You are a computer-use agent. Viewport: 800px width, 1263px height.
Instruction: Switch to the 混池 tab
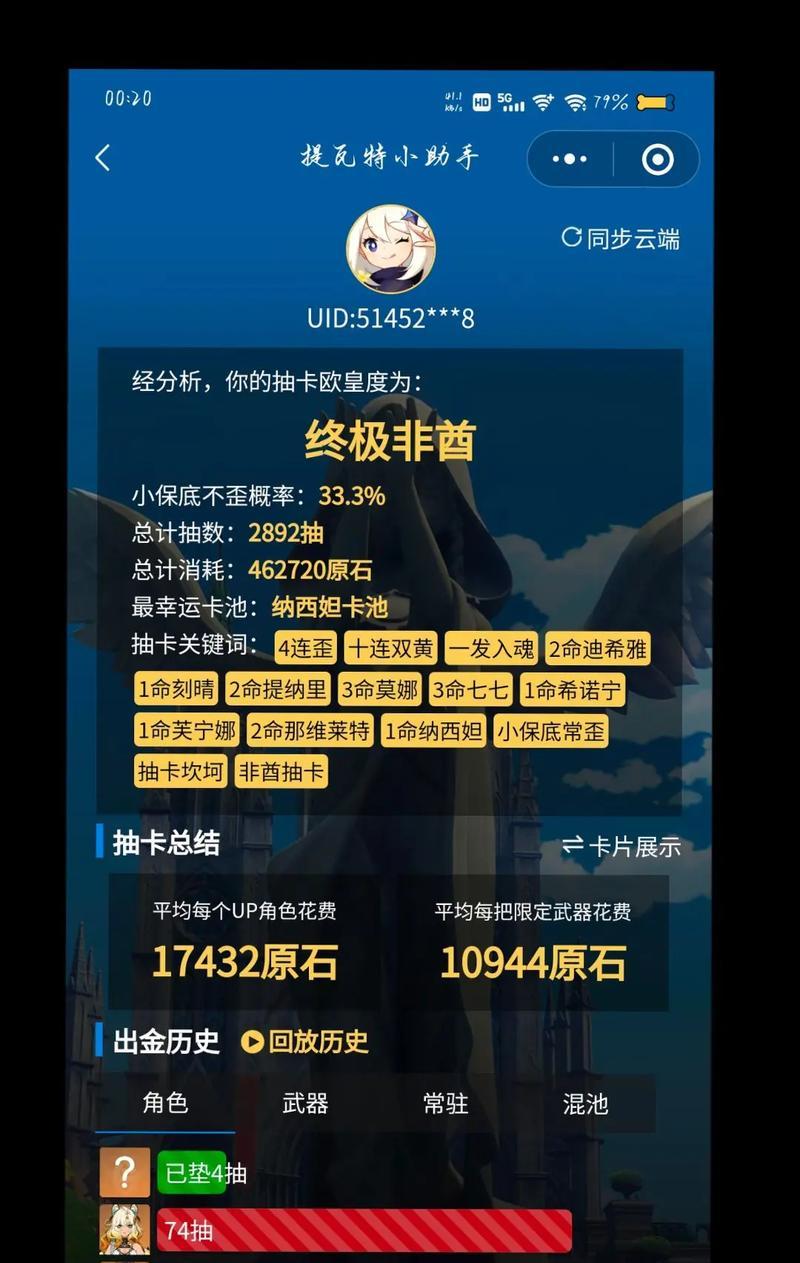coord(585,1103)
